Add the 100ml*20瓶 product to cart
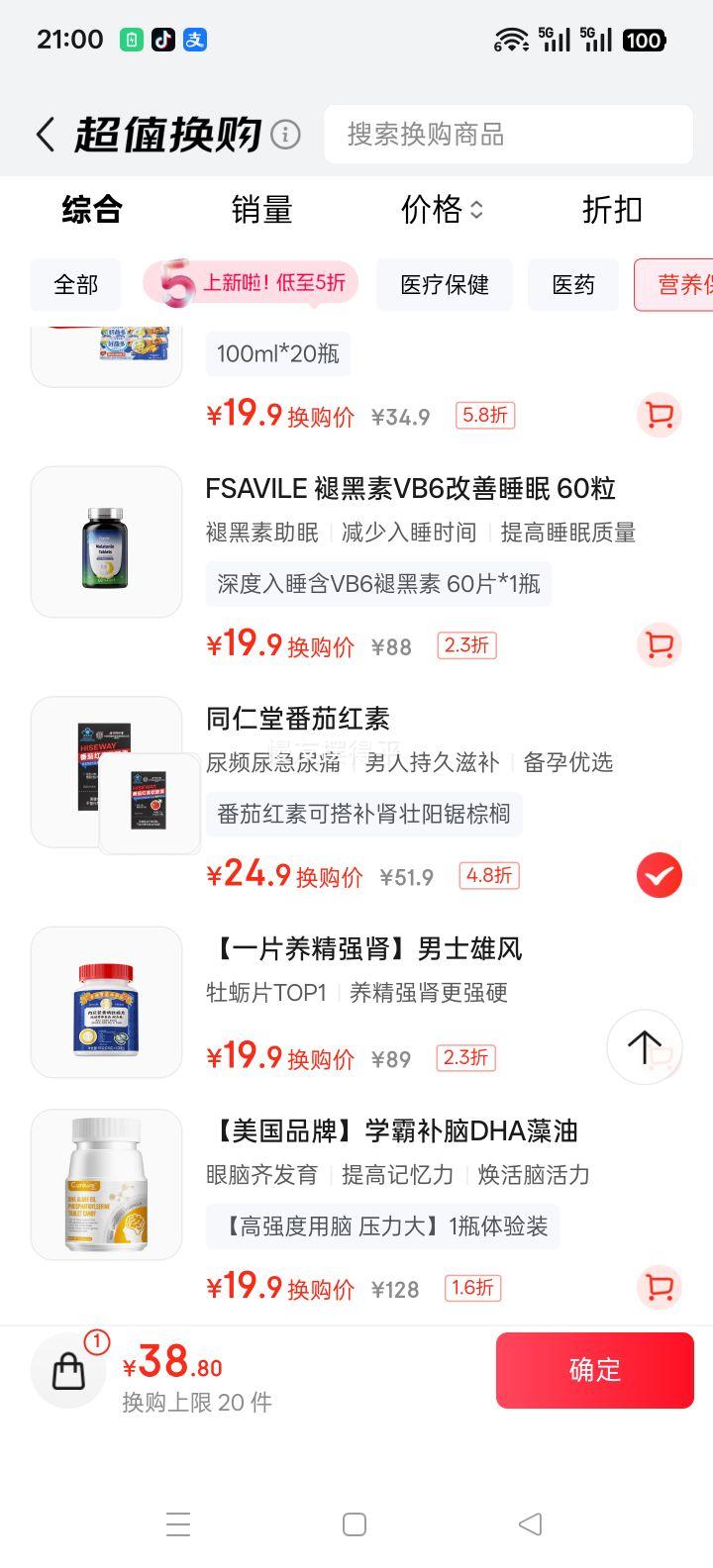Screen dimensions: 713x1568 coord(659,415)
